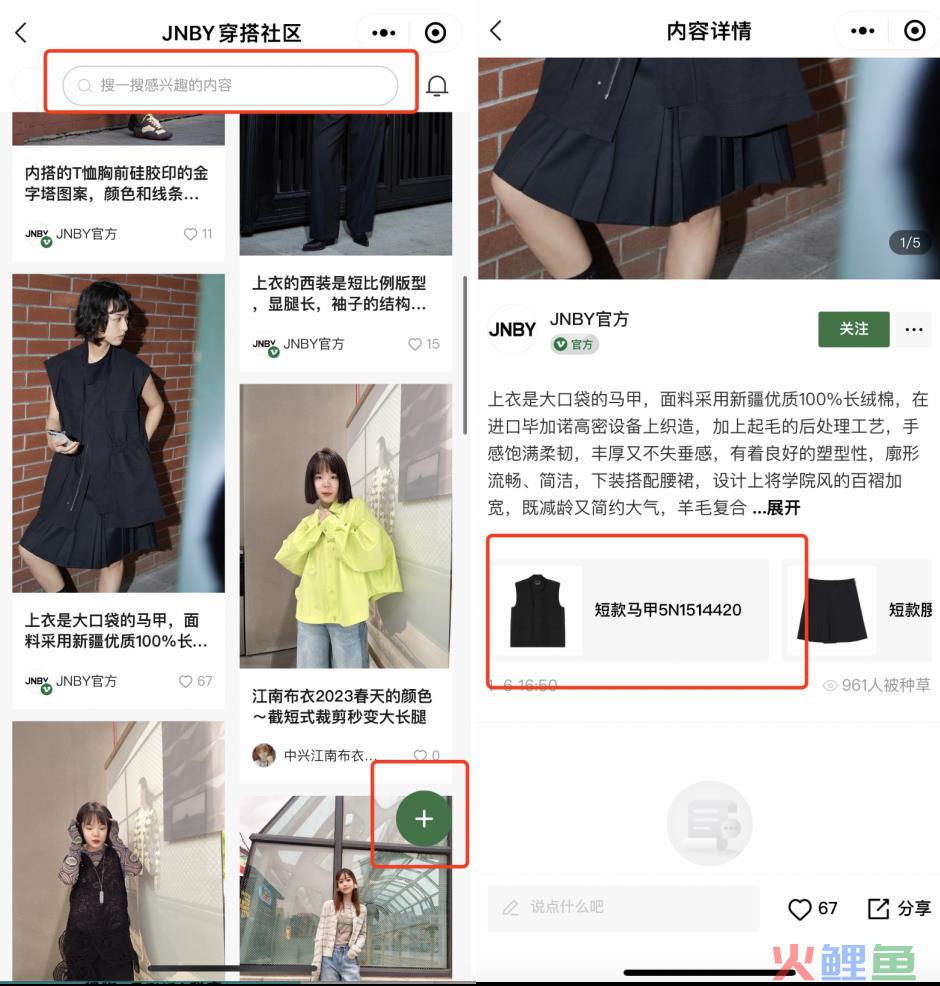The height and width of the screenshot is (986, 940).
Task: Open product 短款马甲5N1514420
Action: (628, 610)
